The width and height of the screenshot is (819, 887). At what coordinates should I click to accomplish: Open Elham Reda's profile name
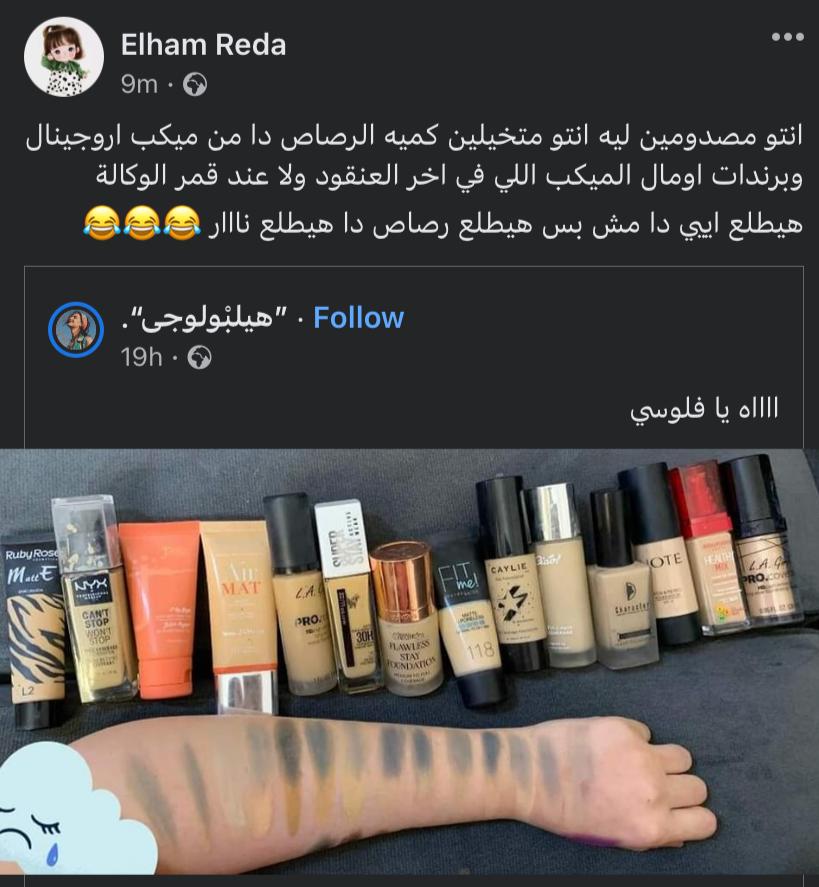pos(203,45)
